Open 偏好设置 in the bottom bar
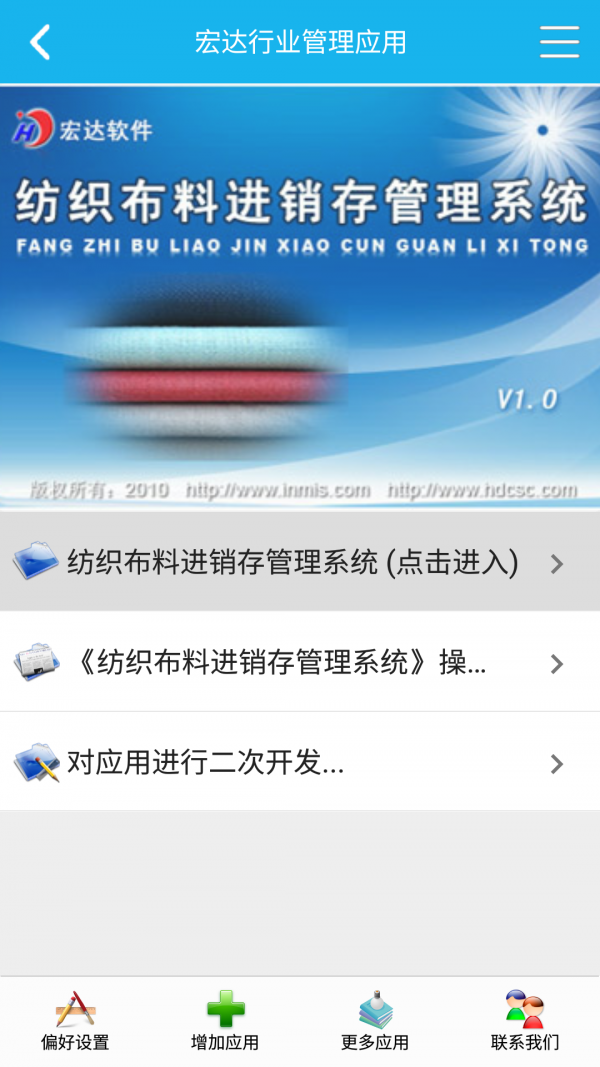This screenshot has height=1067, width=600. pyautogui.click(x=75, y=1021)
